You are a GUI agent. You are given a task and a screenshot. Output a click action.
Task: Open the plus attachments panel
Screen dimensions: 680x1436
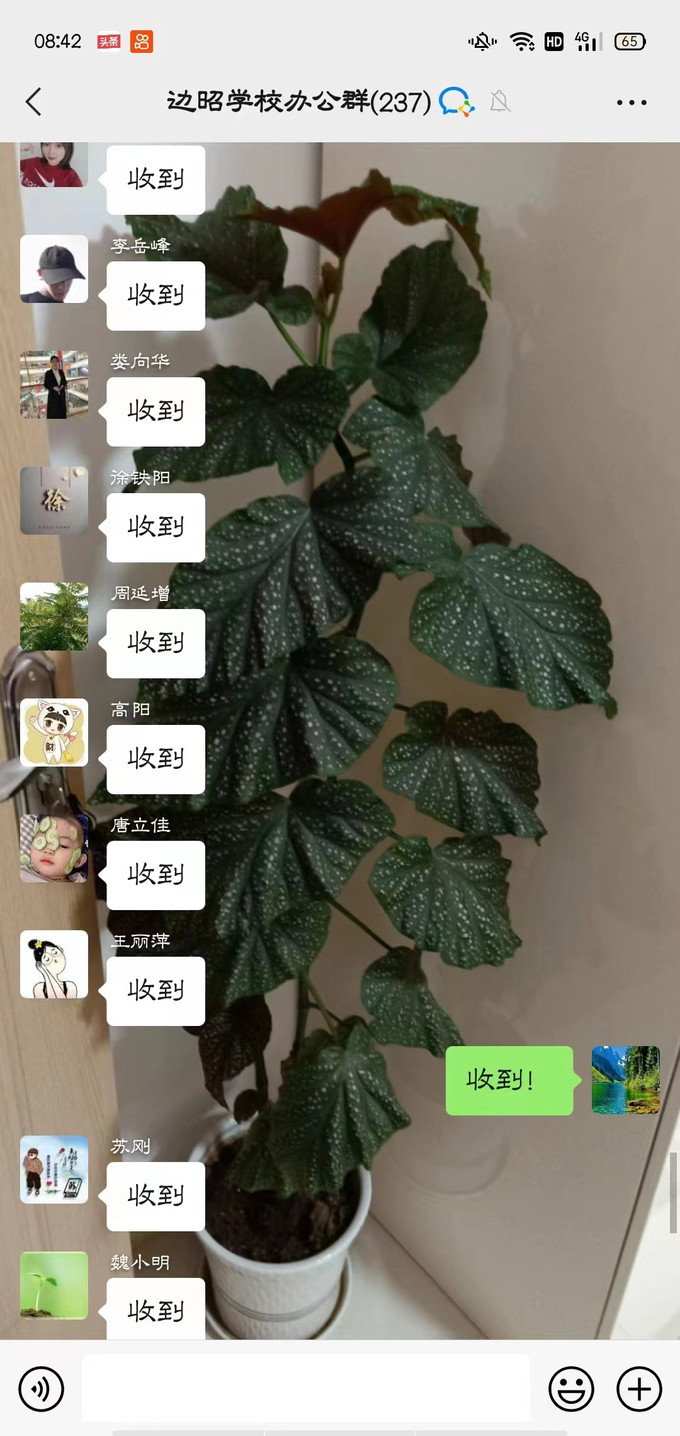click(x=639, y=1389)
